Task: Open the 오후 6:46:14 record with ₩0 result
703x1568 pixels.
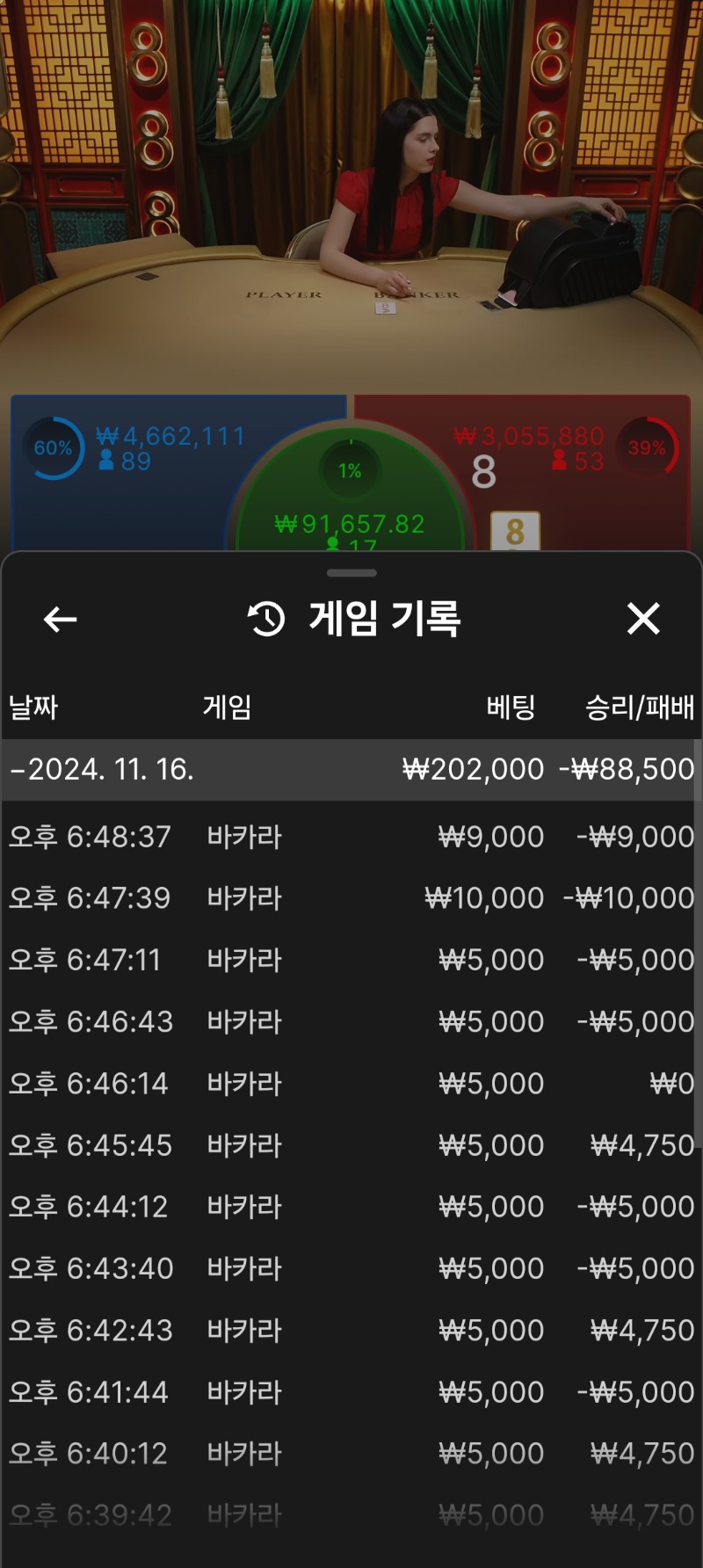Action: [351, 1084]
